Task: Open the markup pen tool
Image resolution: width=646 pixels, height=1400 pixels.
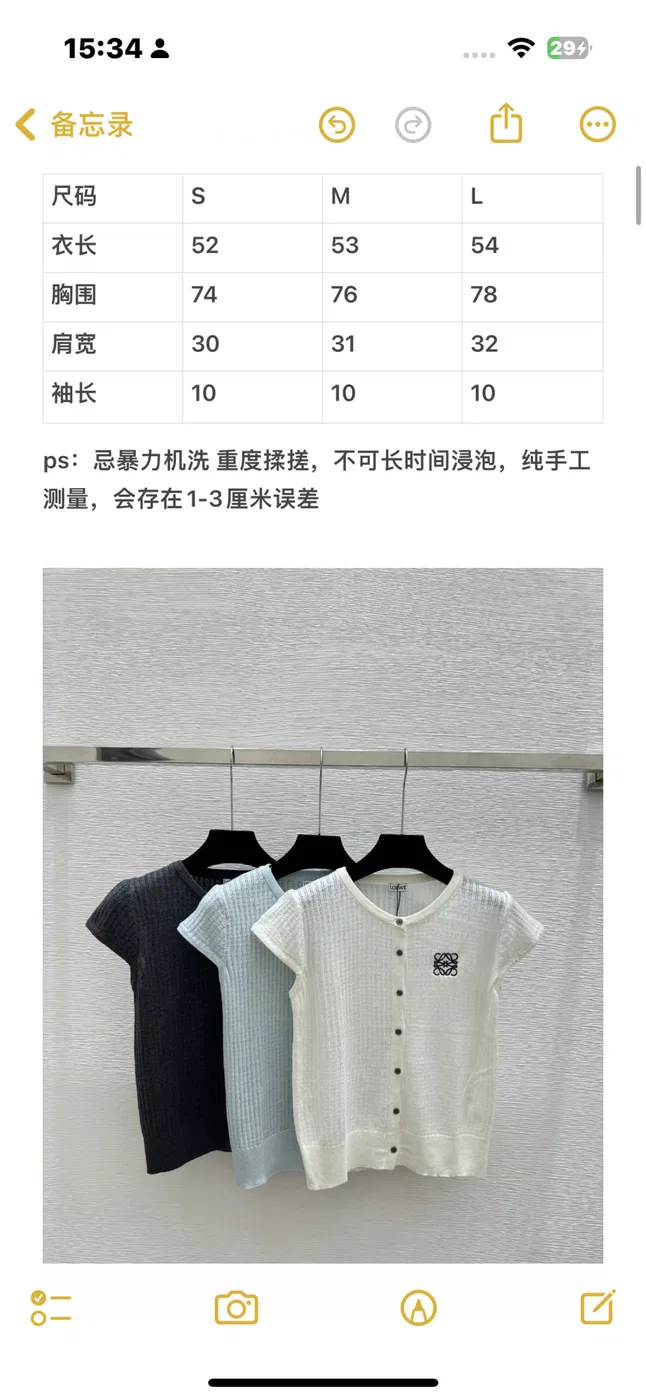Action: [417, 1307]
